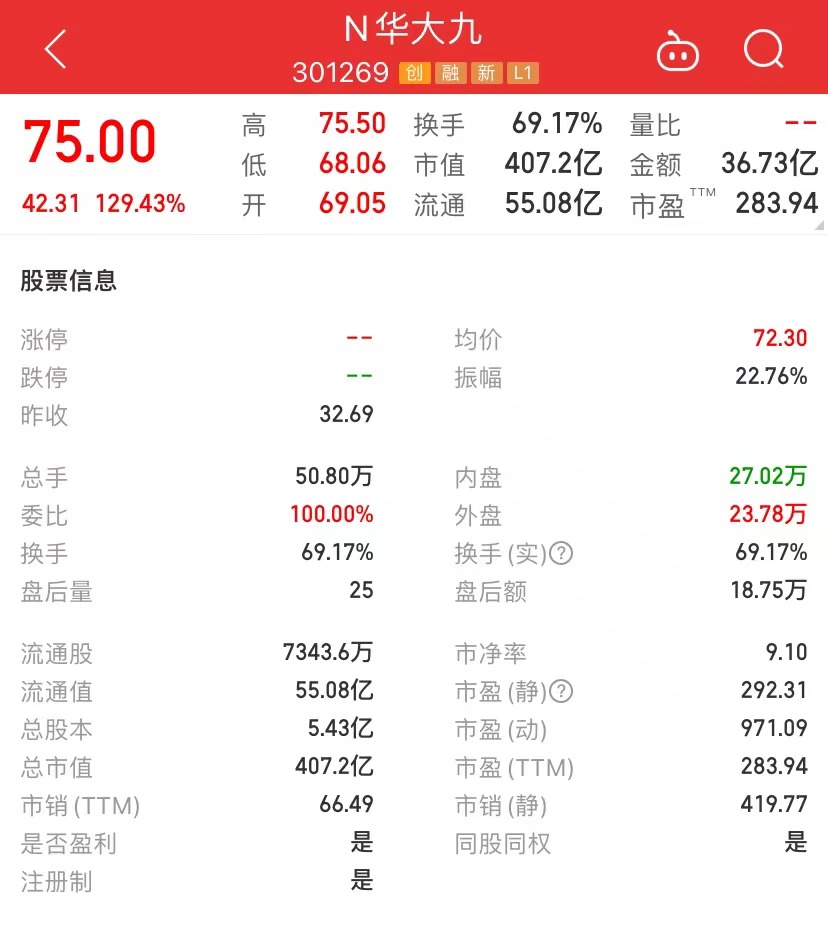The image size is (828, 925).
Task: Collapse the quote panel corner triangle
Action: [x=819, y=227]
